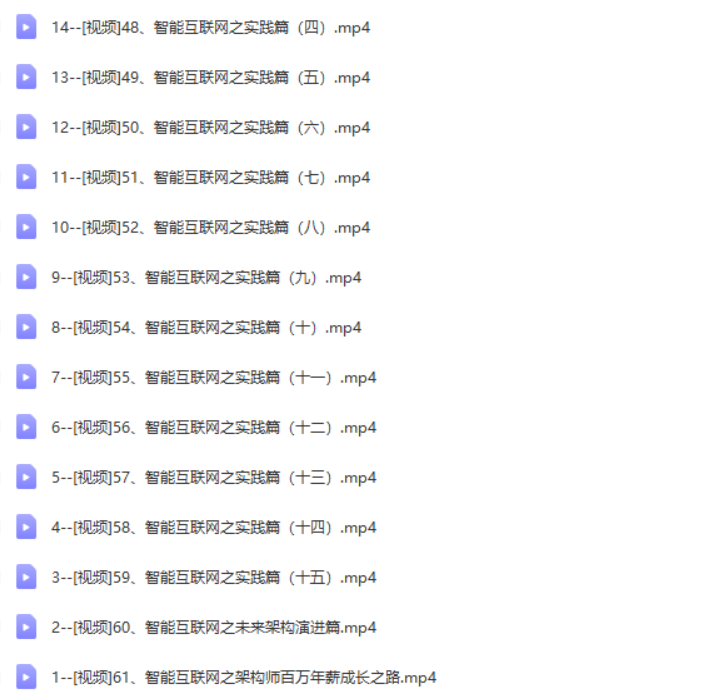Open video 52 实践篇（八）.mp4

pyautogui.click(x=210, y=228)
